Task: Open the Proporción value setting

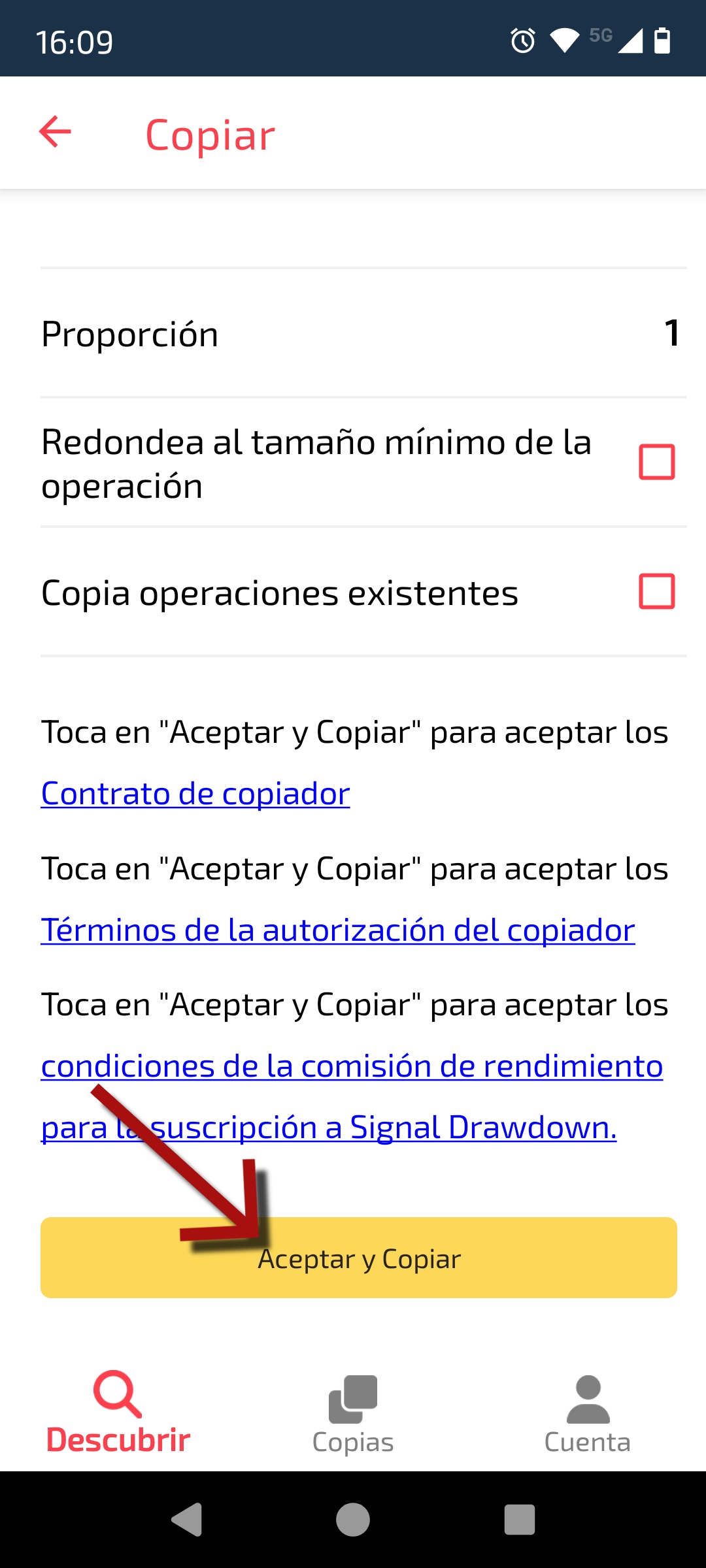Action: pos(671,335)
